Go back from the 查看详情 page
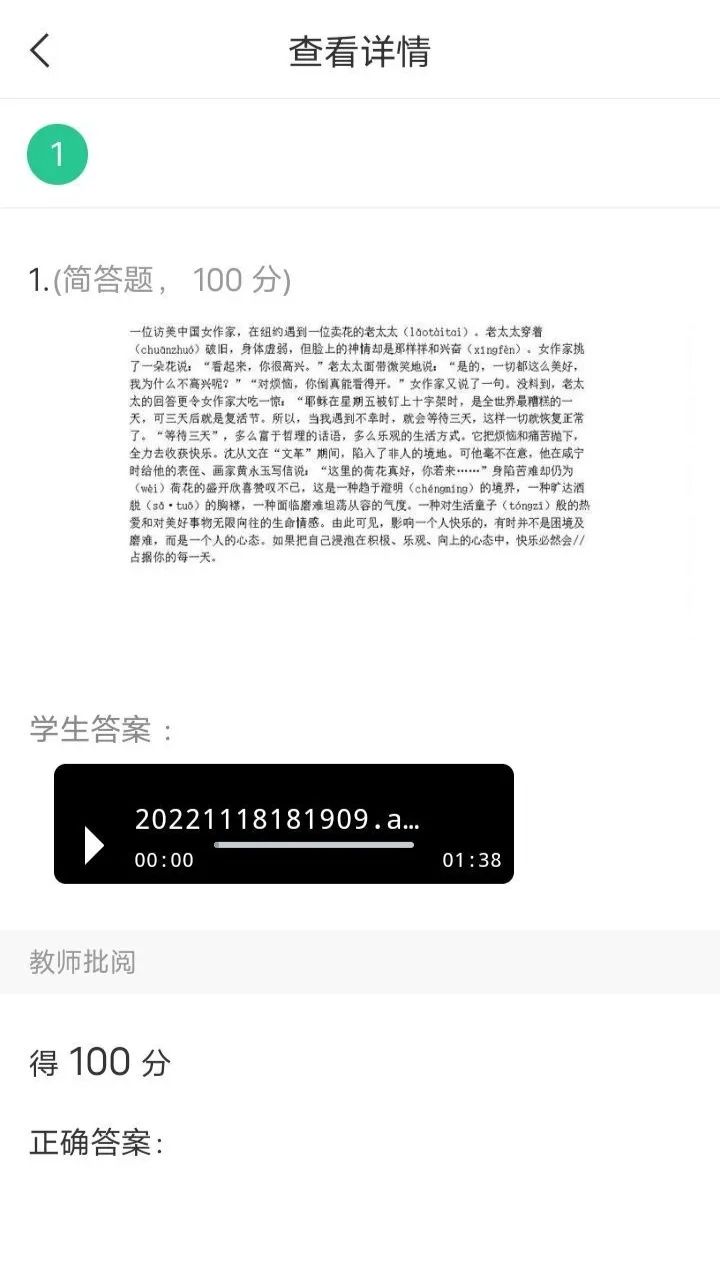The width and height of the screenshot is (720, 1280). (x=40, y=50)
